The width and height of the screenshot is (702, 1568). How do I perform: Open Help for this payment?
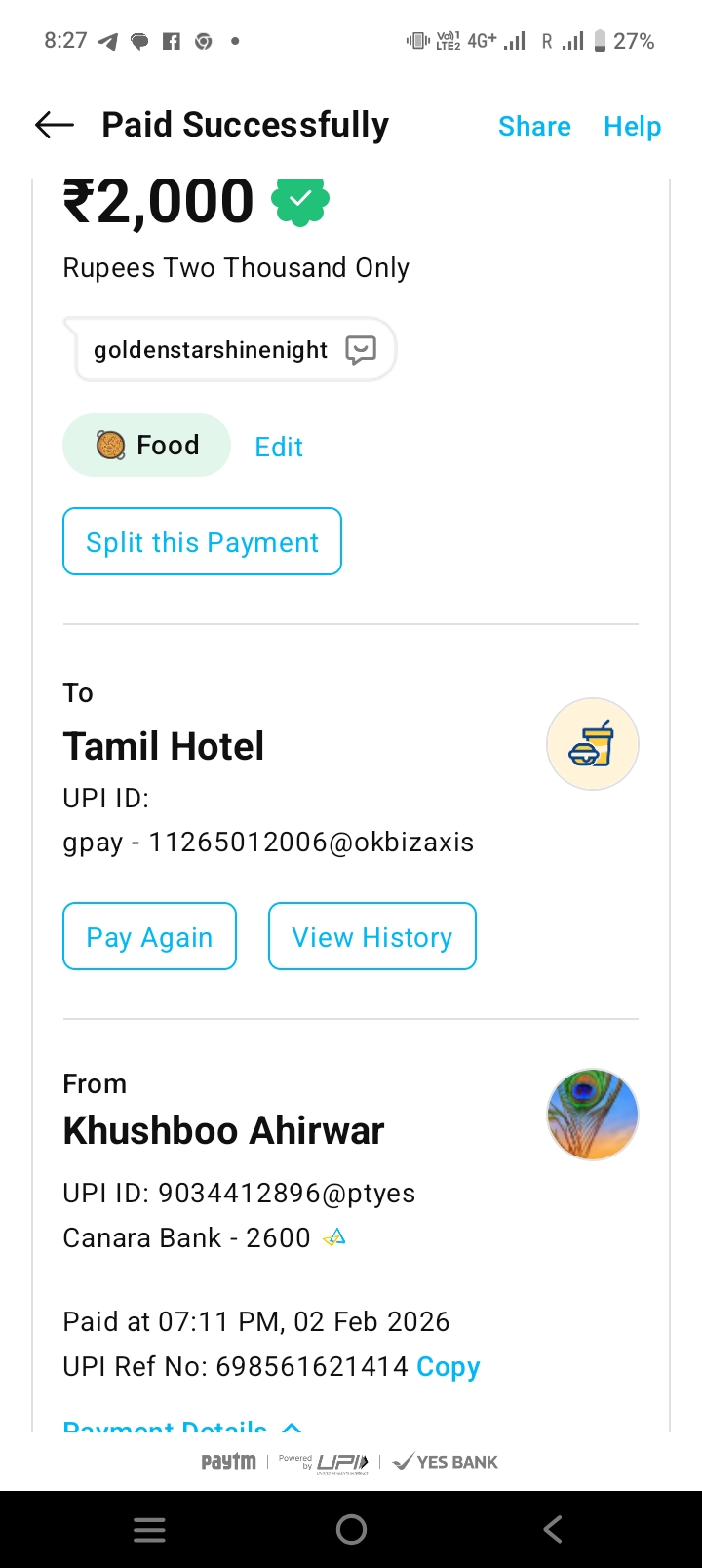pyautogui.click(x=632, y=126)
